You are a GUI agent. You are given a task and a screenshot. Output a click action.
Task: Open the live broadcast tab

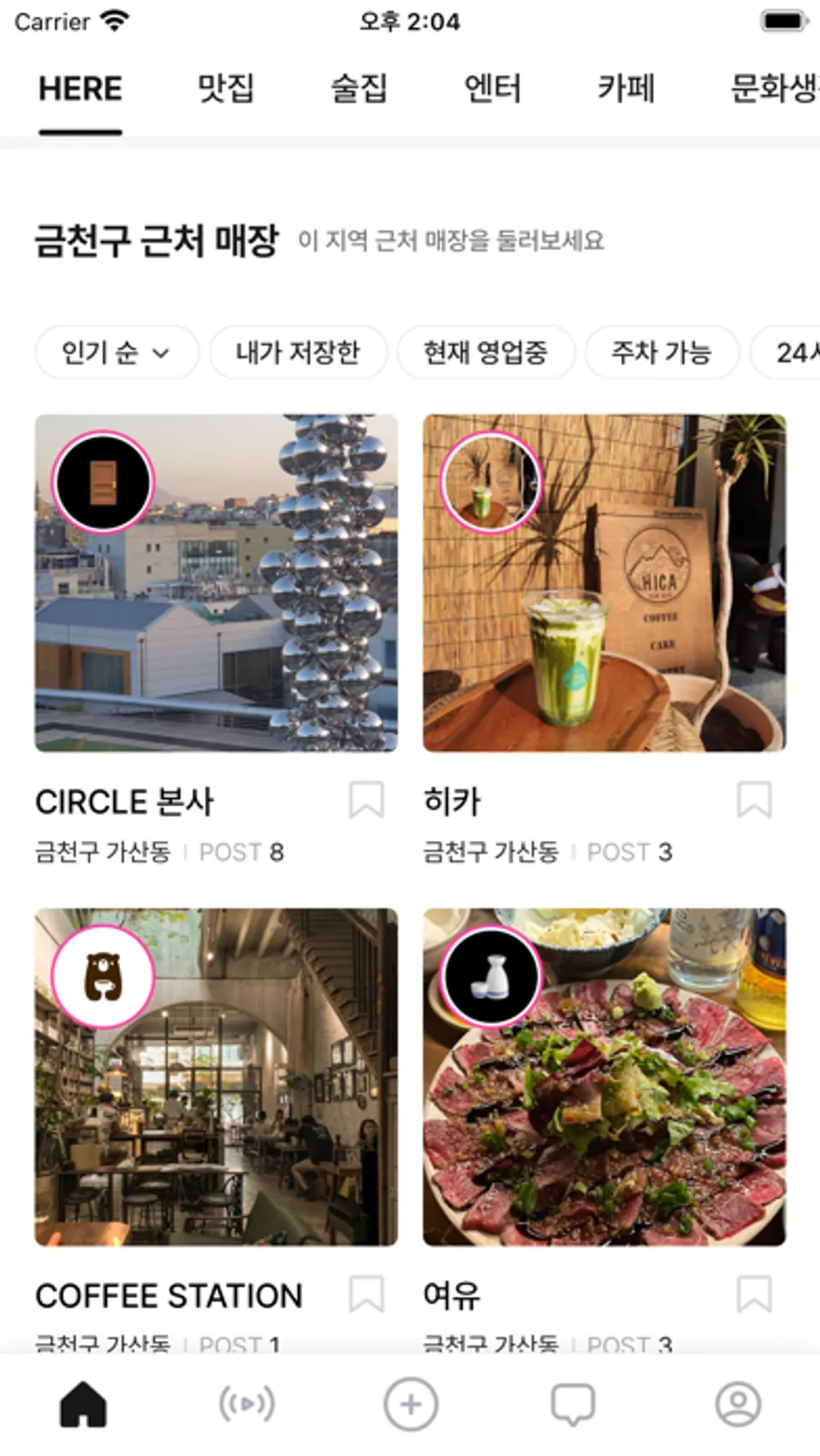point(247,1404)
